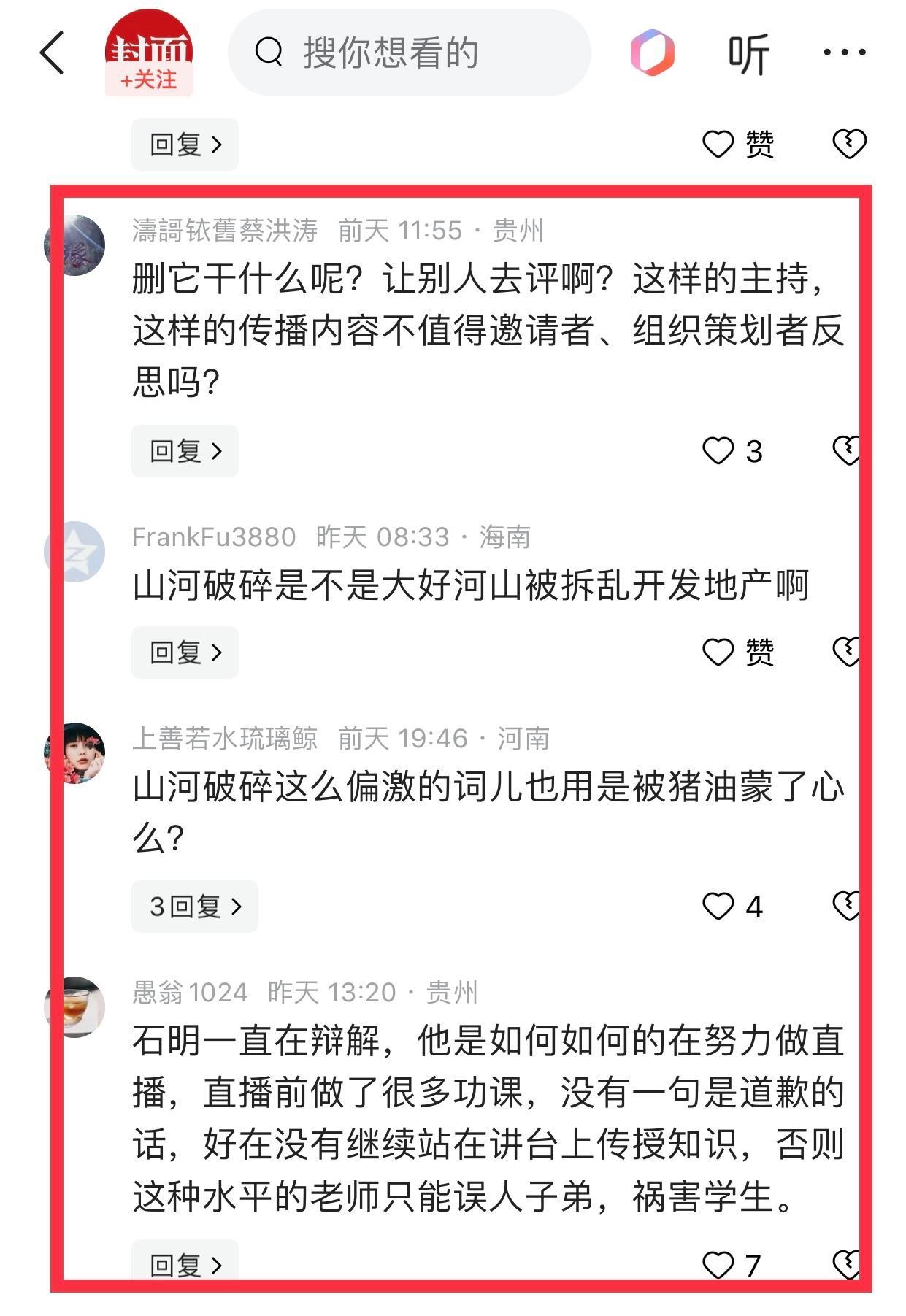The image size is (906, 1316).
Task: Dislike 濤謌铱舊蔡洪涛's comment
Action: 847,451
